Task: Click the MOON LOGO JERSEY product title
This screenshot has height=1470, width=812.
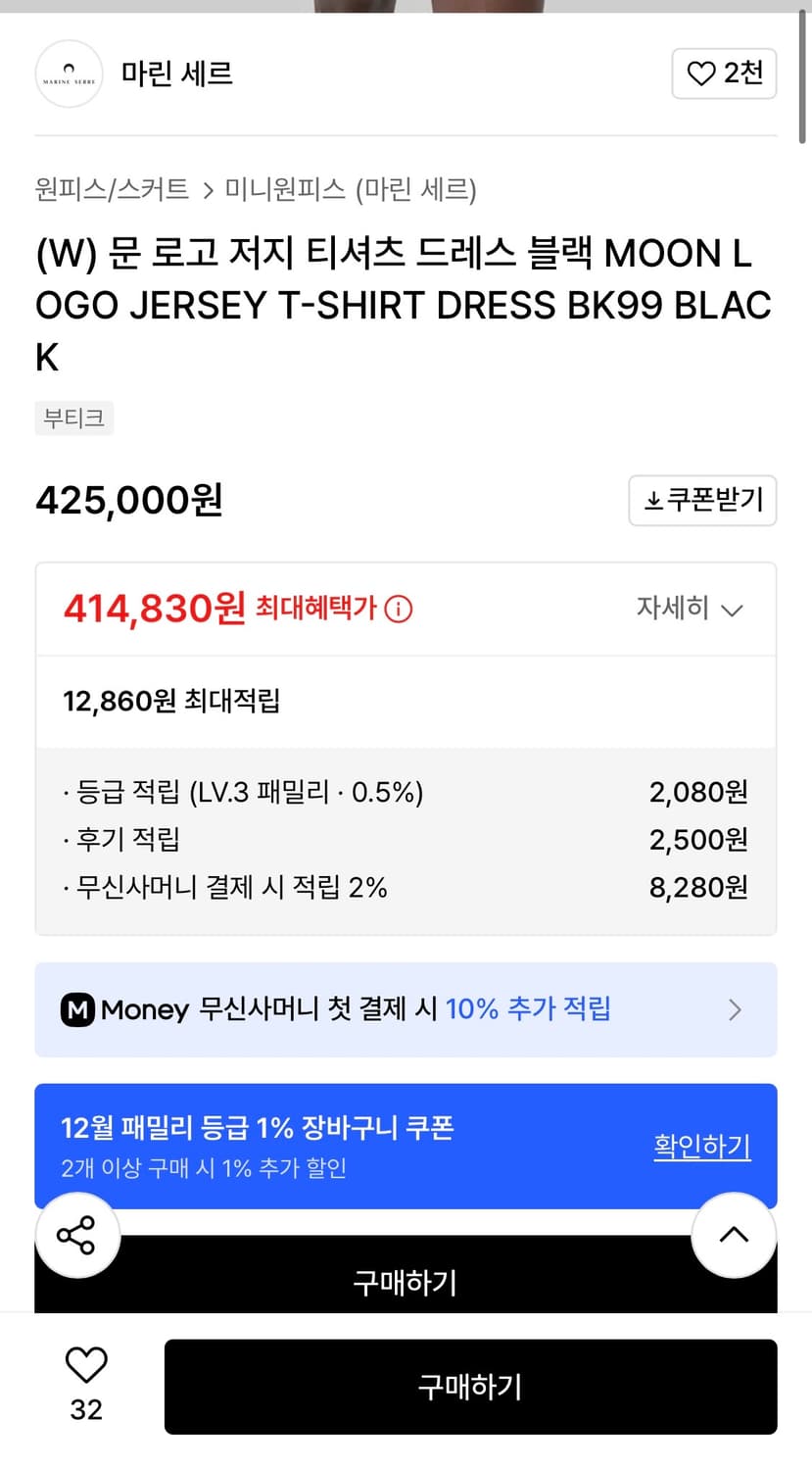Action: pos(404,305)
